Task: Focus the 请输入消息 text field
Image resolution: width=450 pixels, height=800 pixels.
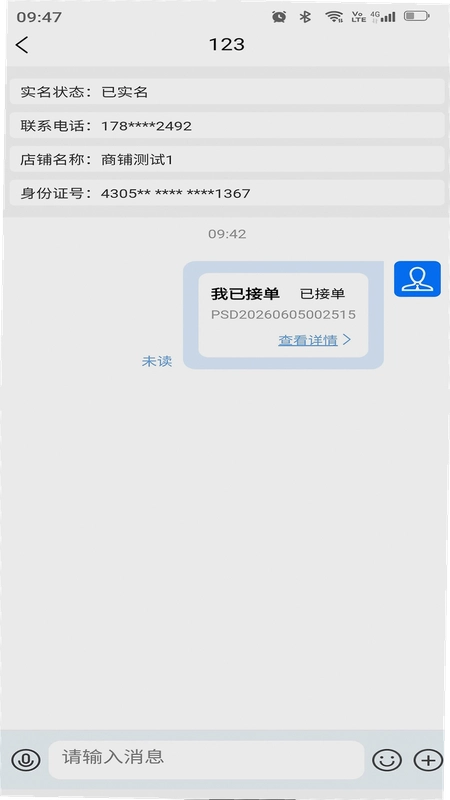Action: coord(206,760)
